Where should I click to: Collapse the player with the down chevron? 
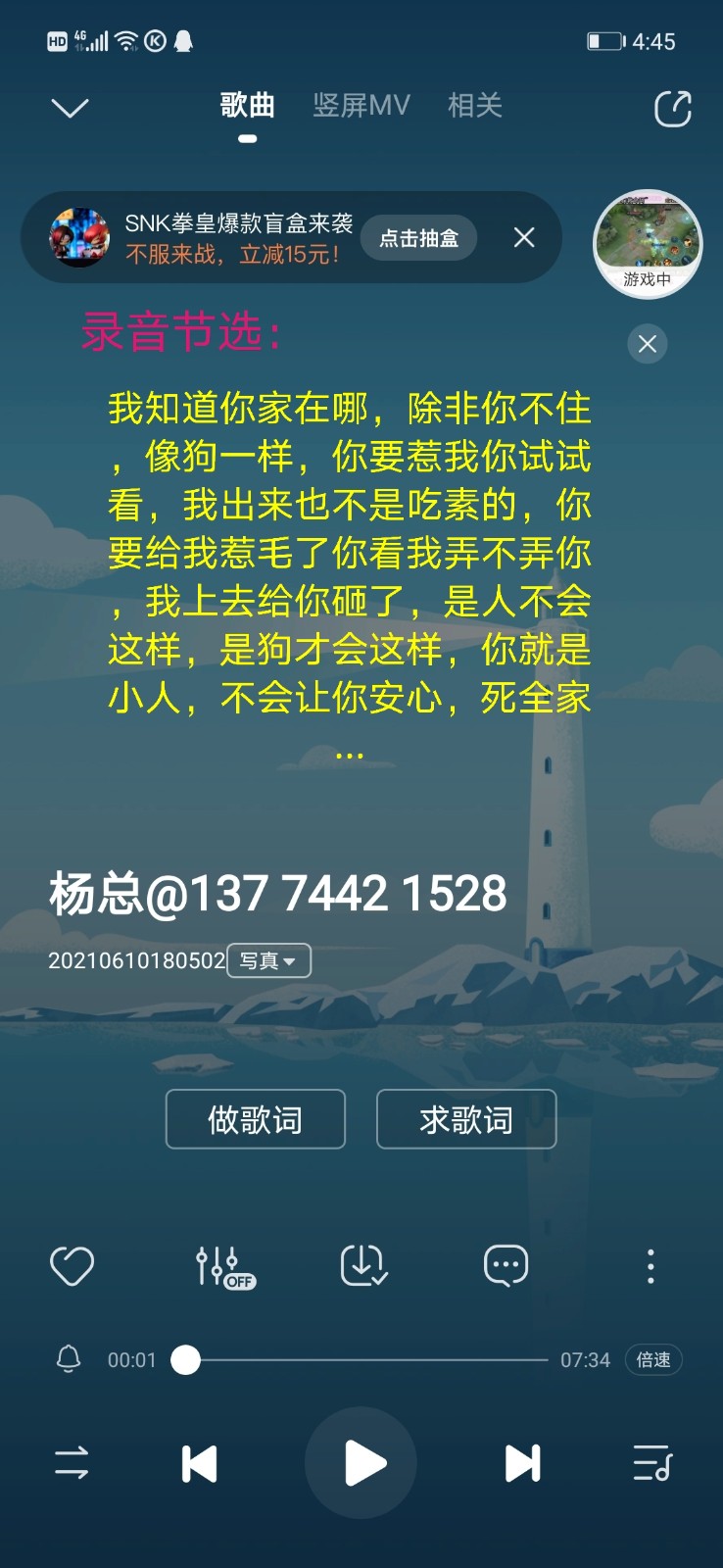pyautogui.click(x=70, y=108)
